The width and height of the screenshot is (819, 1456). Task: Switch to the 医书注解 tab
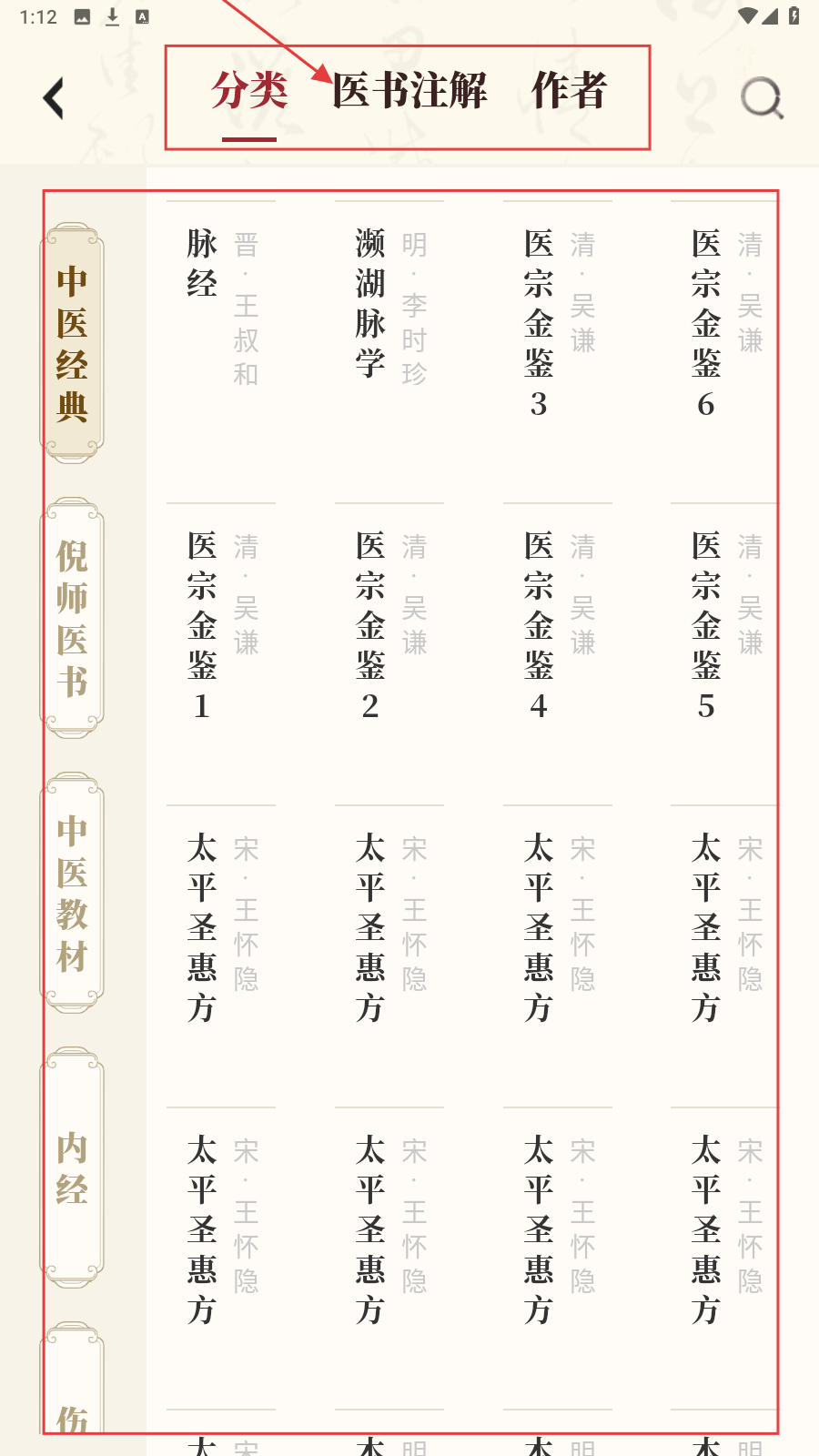click(x=409, y=91)
